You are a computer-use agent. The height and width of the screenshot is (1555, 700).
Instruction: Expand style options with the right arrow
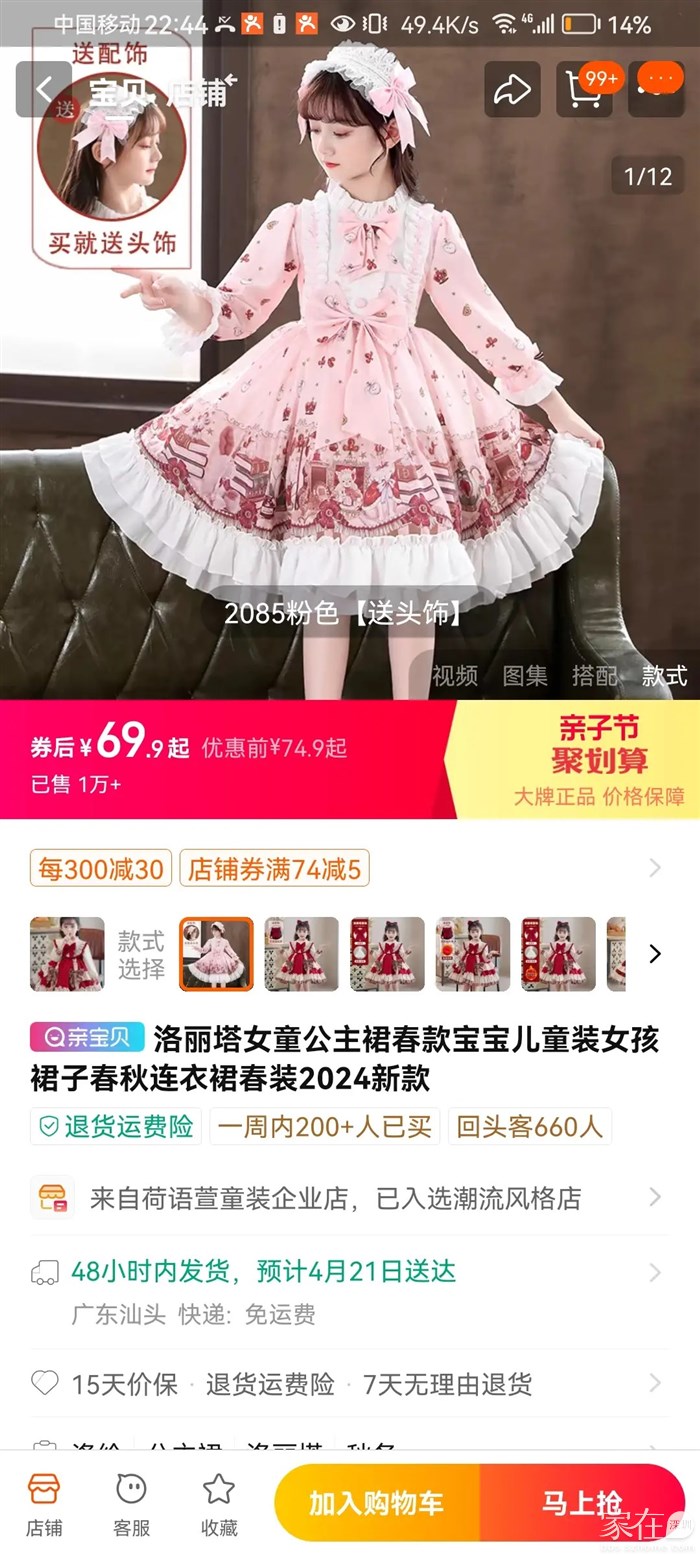[655, 954]
